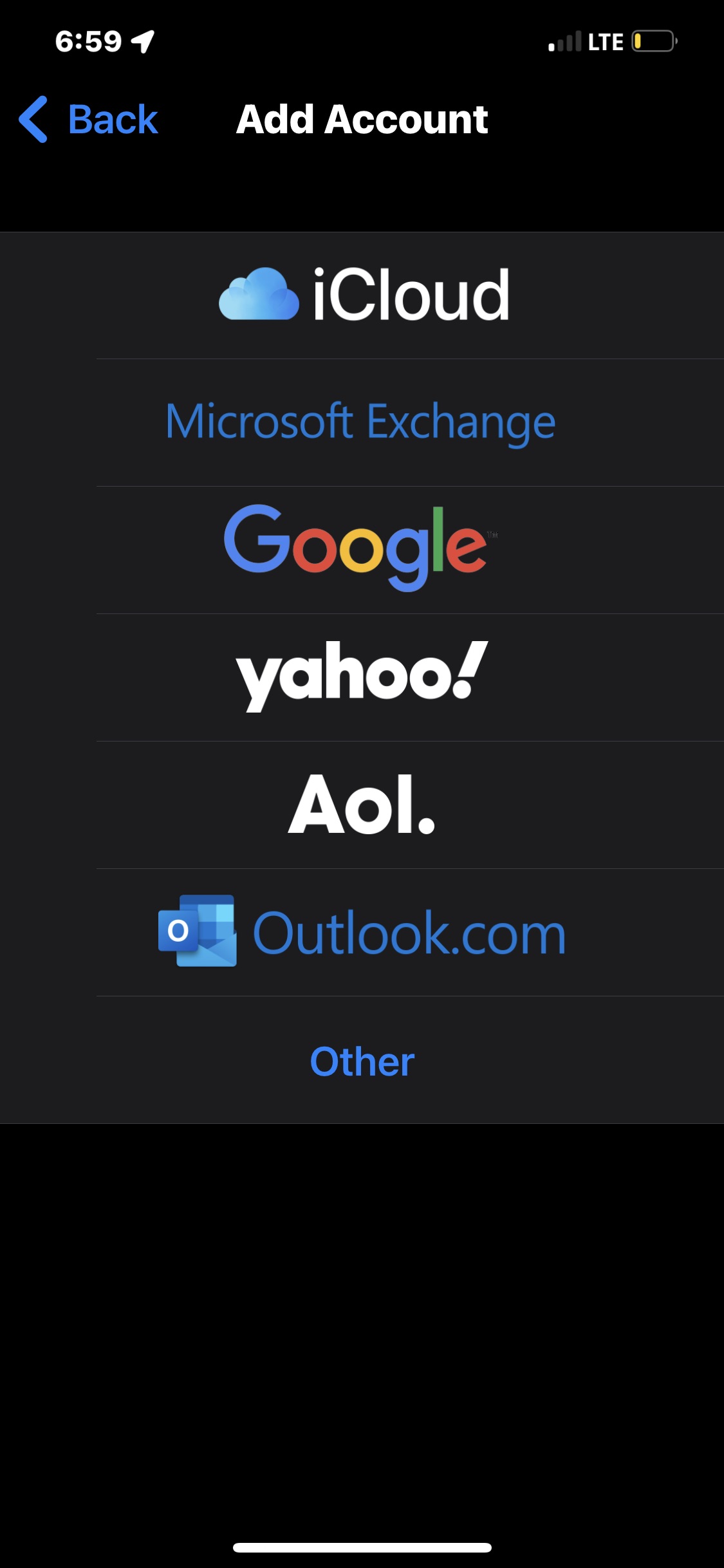Select Microsoft Exchange account option
This screenshot has width=724, height=1568.
click(361, 422)
